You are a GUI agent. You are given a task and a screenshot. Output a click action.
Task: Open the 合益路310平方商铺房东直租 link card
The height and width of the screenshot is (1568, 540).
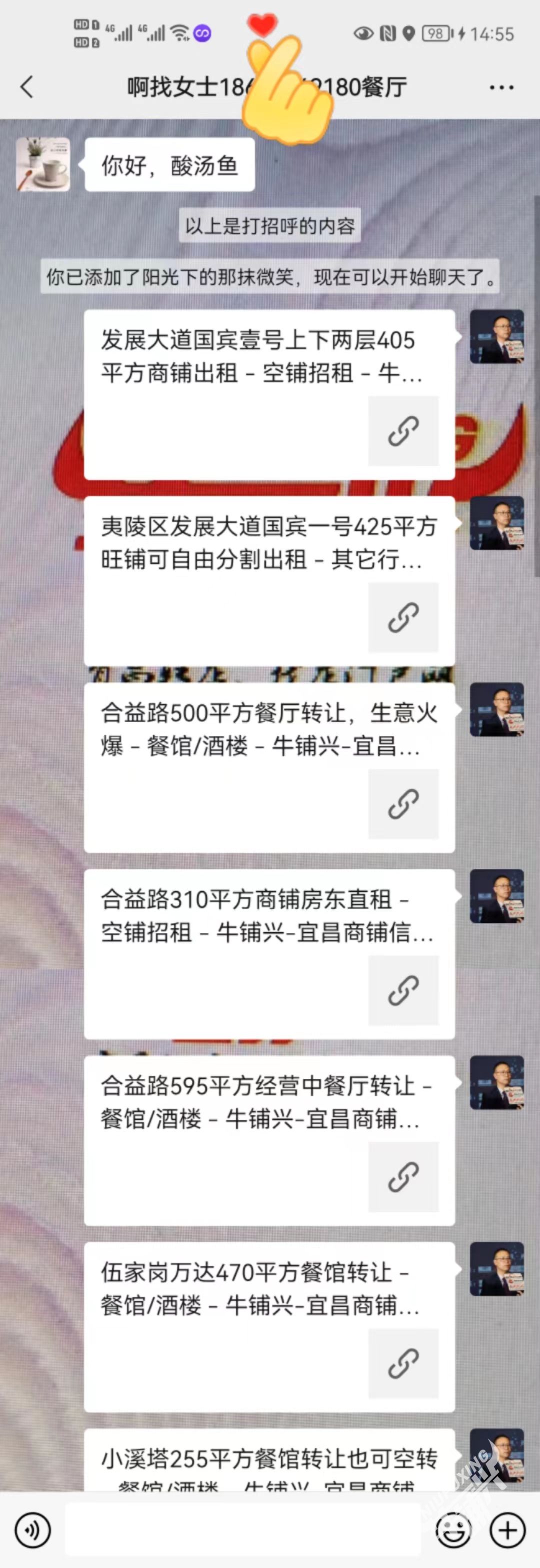(269, 953)
